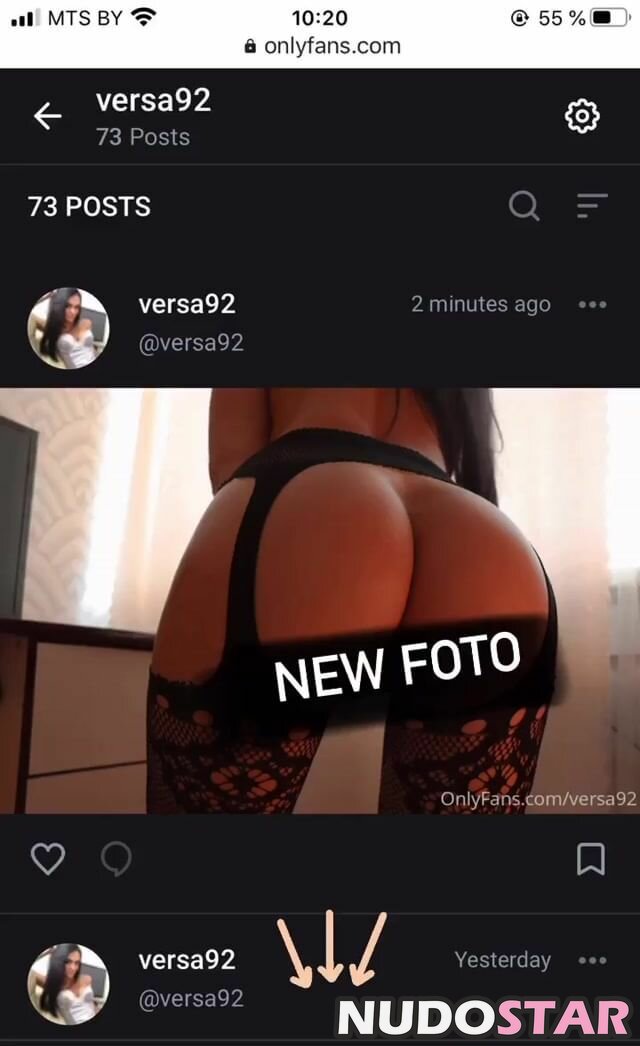Search within the 73 posts
This screenshot has height=1046, width=640.
[x=524, y=206]
